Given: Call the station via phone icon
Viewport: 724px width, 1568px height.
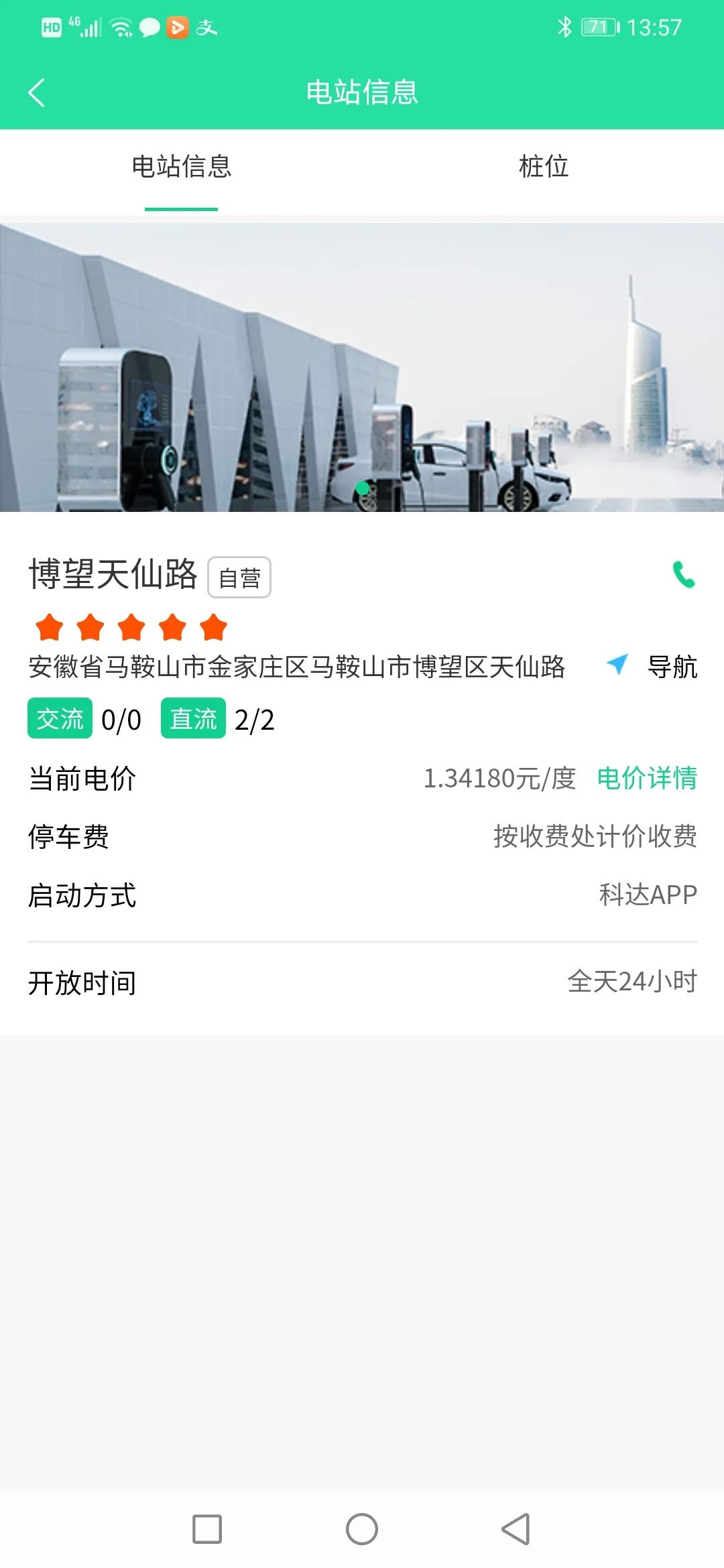Looking at the screenshot, I should [x=684, y=575].
